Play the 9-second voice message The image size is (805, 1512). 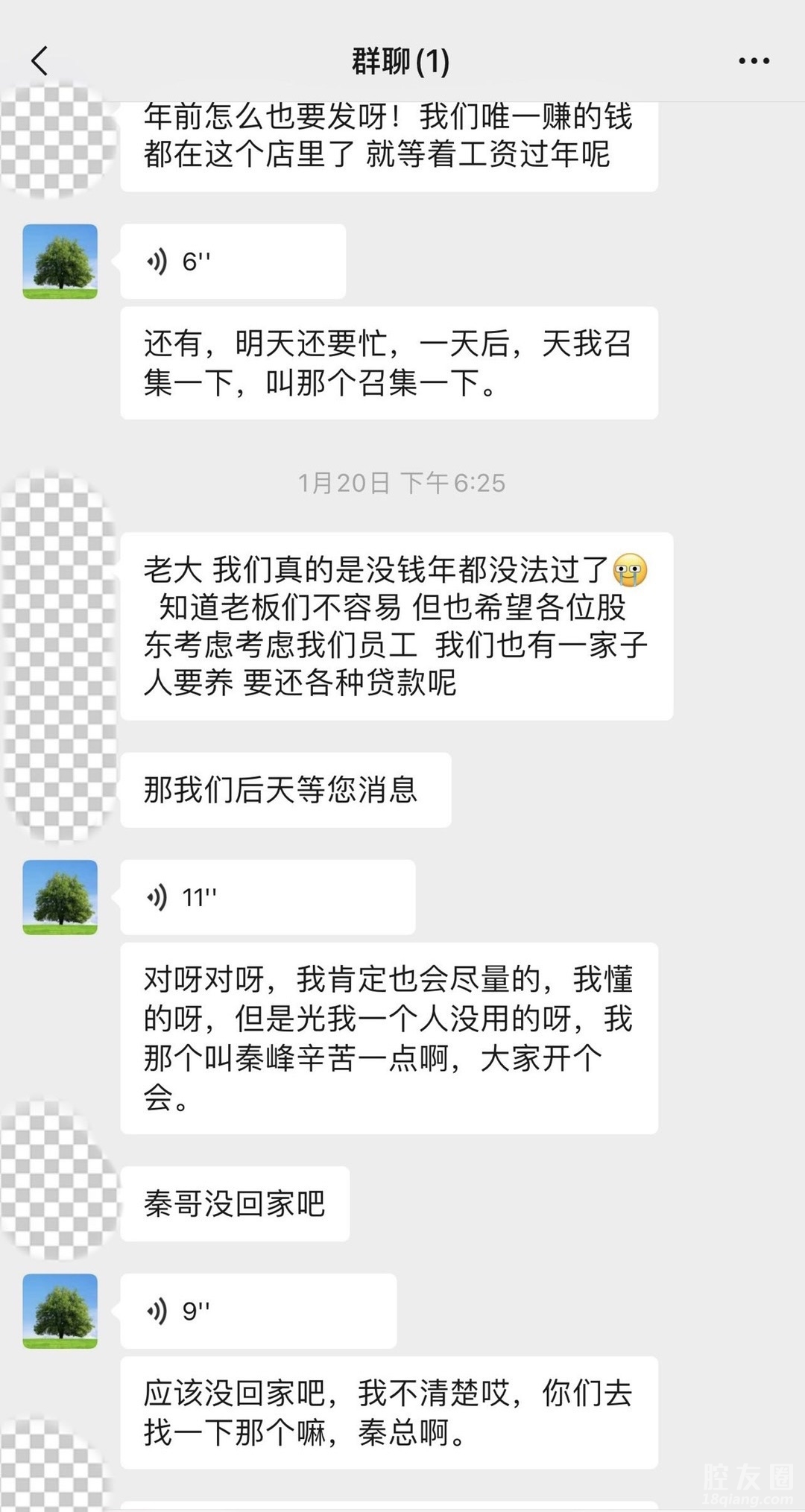258,1311
